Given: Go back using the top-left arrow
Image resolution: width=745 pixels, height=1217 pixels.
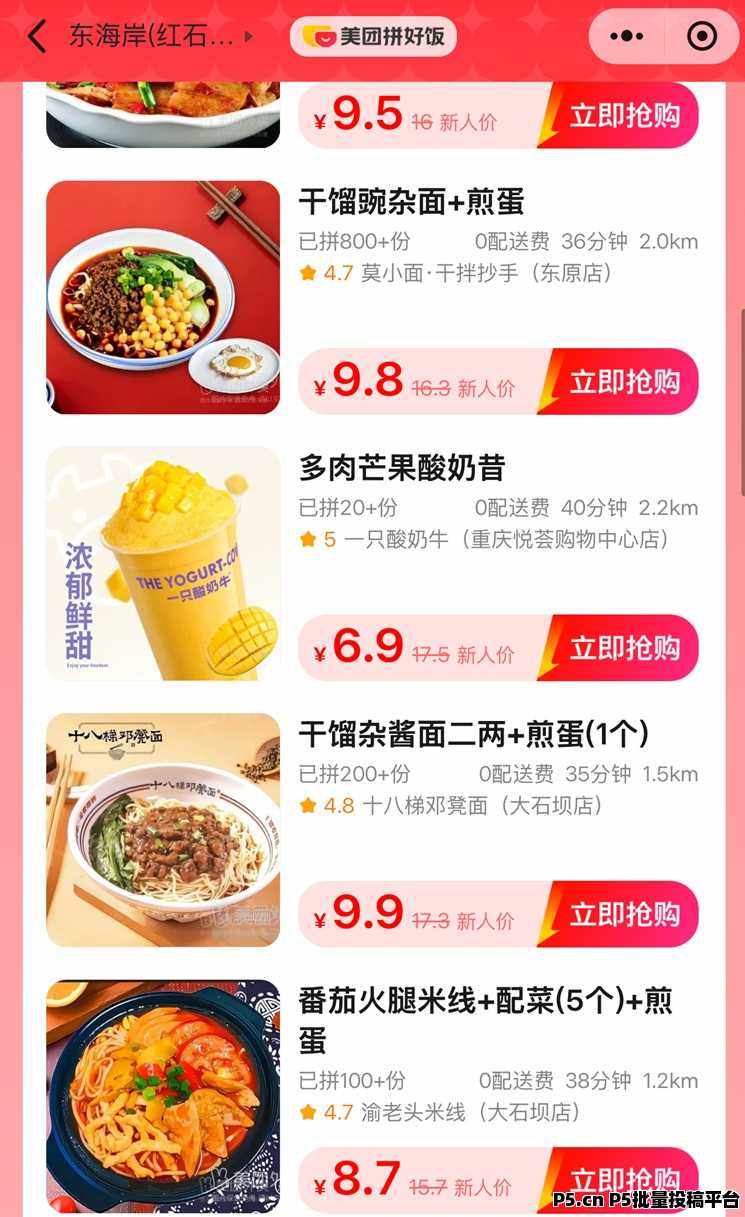Looking at the screenshot, I should (x=37, y=37).
